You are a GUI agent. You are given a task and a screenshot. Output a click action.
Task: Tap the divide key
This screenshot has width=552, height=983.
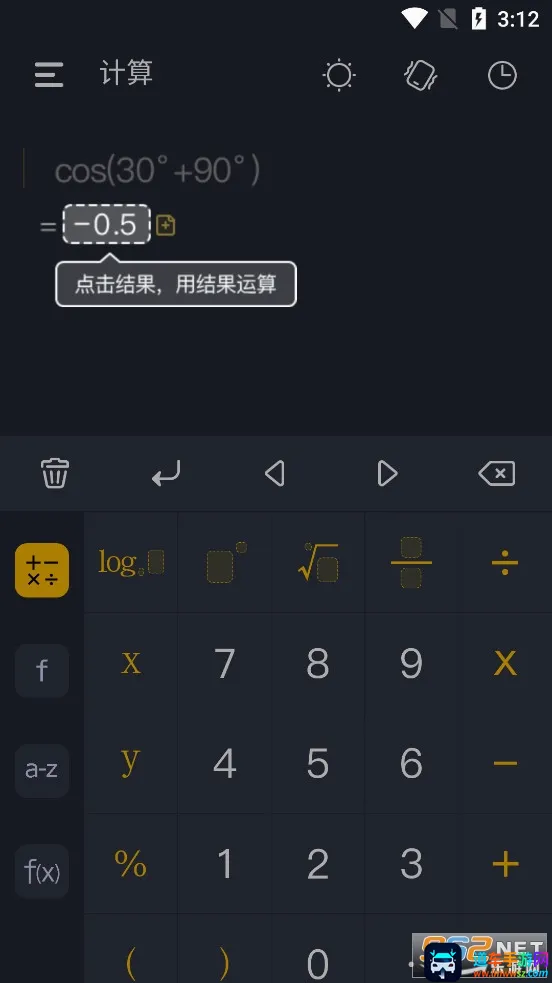click(x=505, y=562)
